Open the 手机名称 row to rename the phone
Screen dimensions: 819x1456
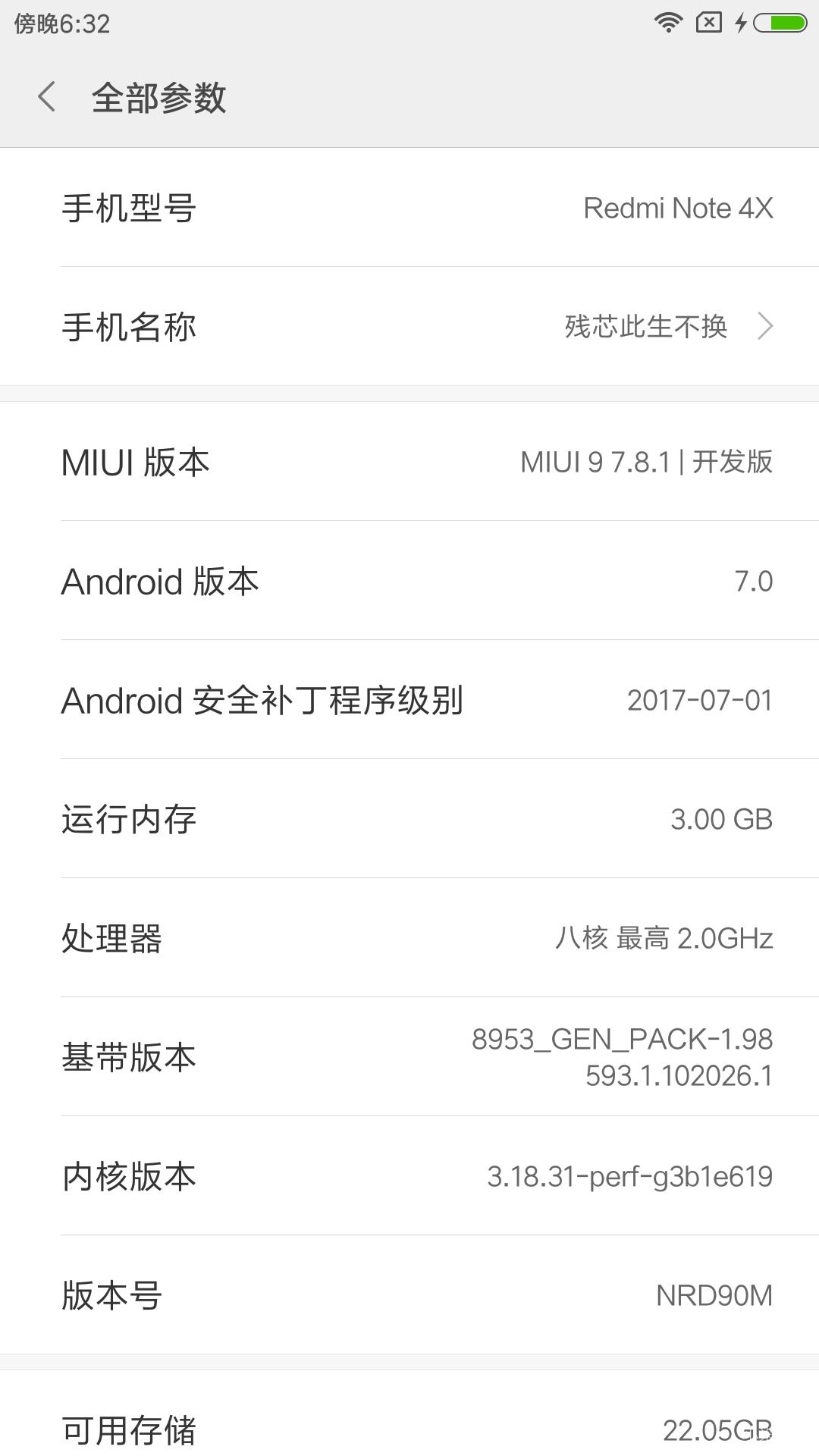(x=409, y=327)
